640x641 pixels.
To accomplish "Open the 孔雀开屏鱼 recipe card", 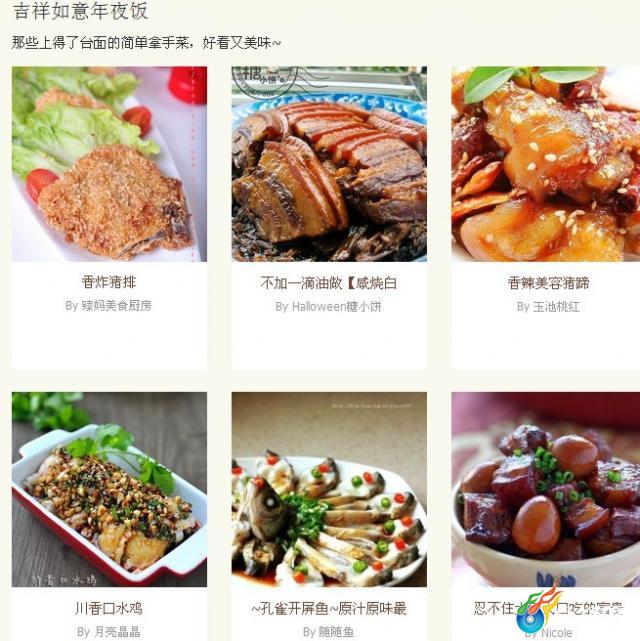I will pyautogui.click(x=329, y=489).
